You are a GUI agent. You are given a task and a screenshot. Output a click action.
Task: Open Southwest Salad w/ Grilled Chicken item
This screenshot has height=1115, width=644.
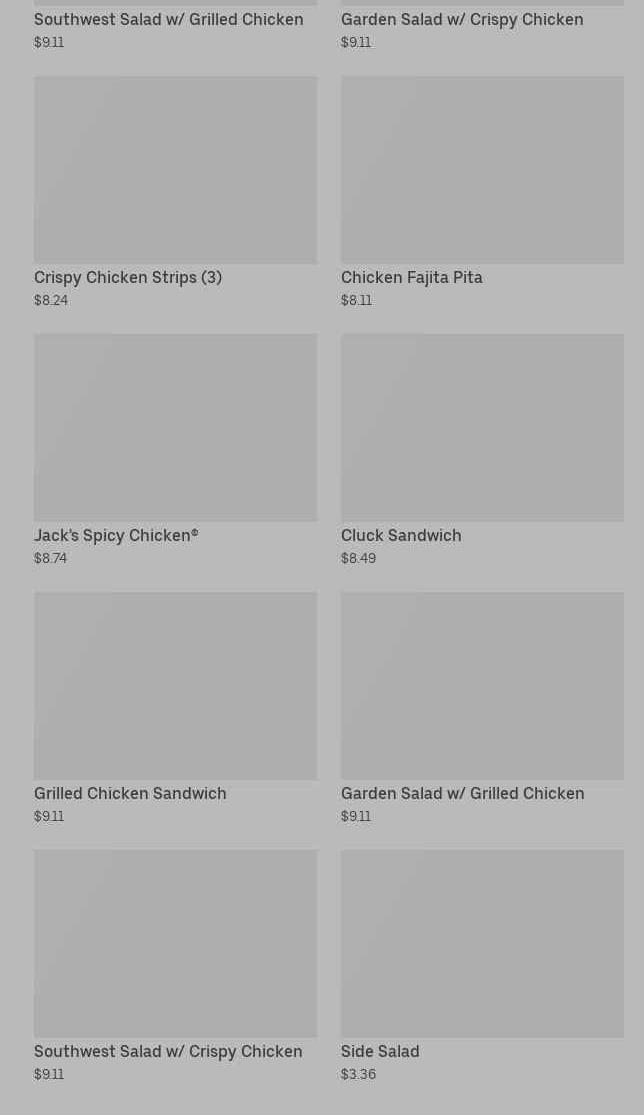click(x=168, y=20)
